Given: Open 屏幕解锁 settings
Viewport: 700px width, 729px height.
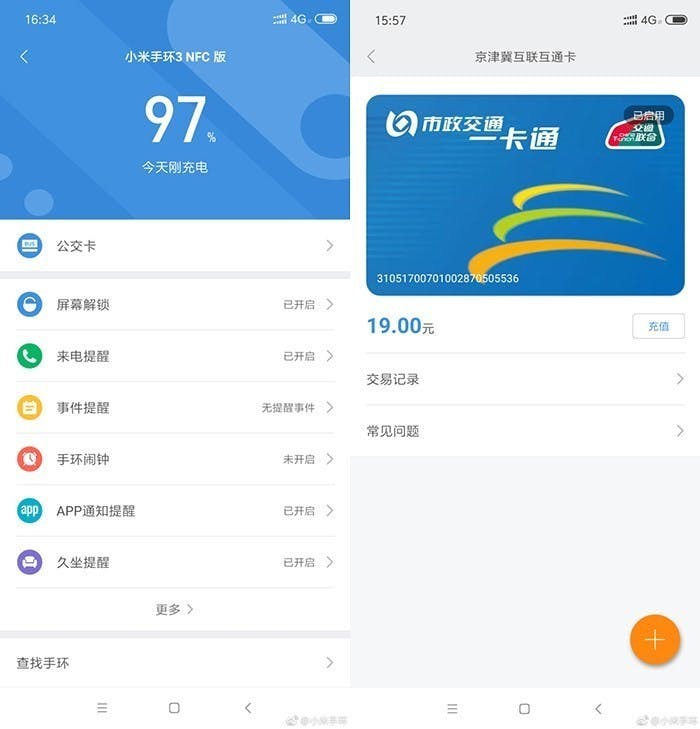Looking at the screenshot, I should point(175,304).
